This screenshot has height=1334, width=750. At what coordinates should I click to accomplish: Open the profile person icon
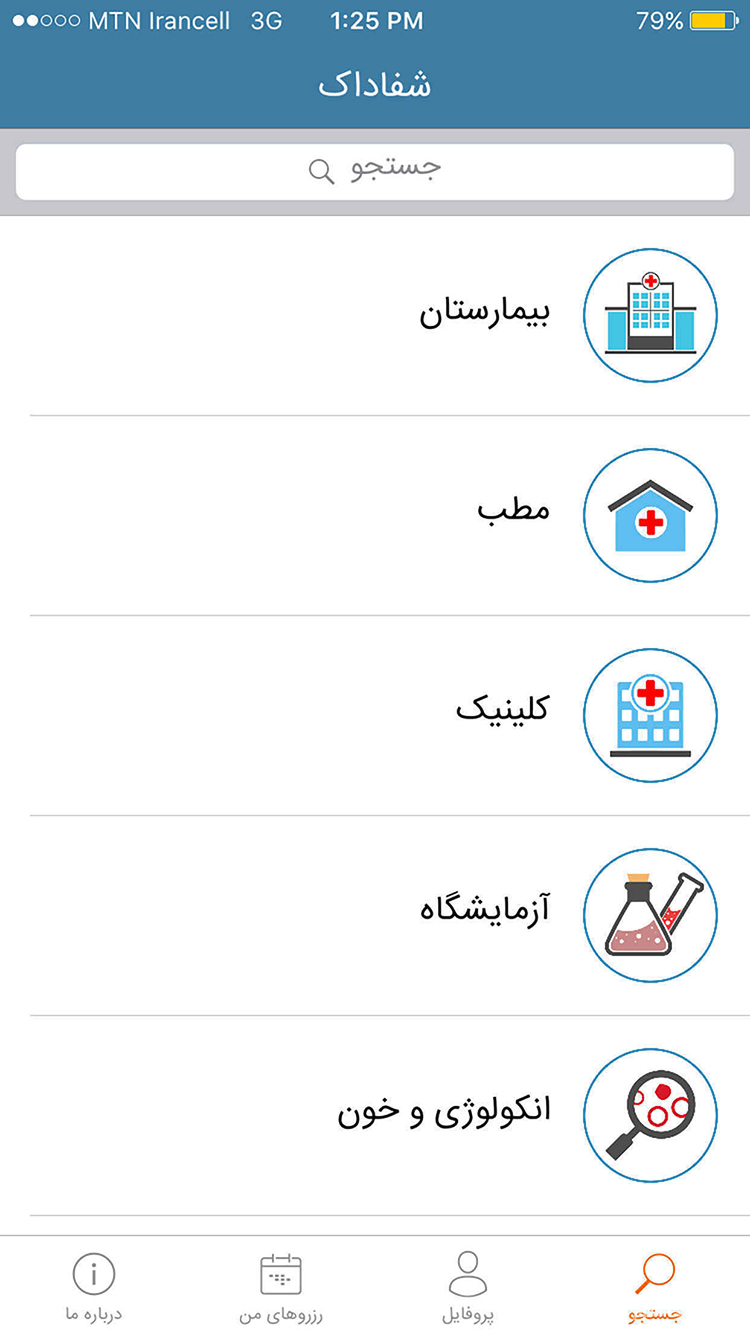[x=468, y=1272]
